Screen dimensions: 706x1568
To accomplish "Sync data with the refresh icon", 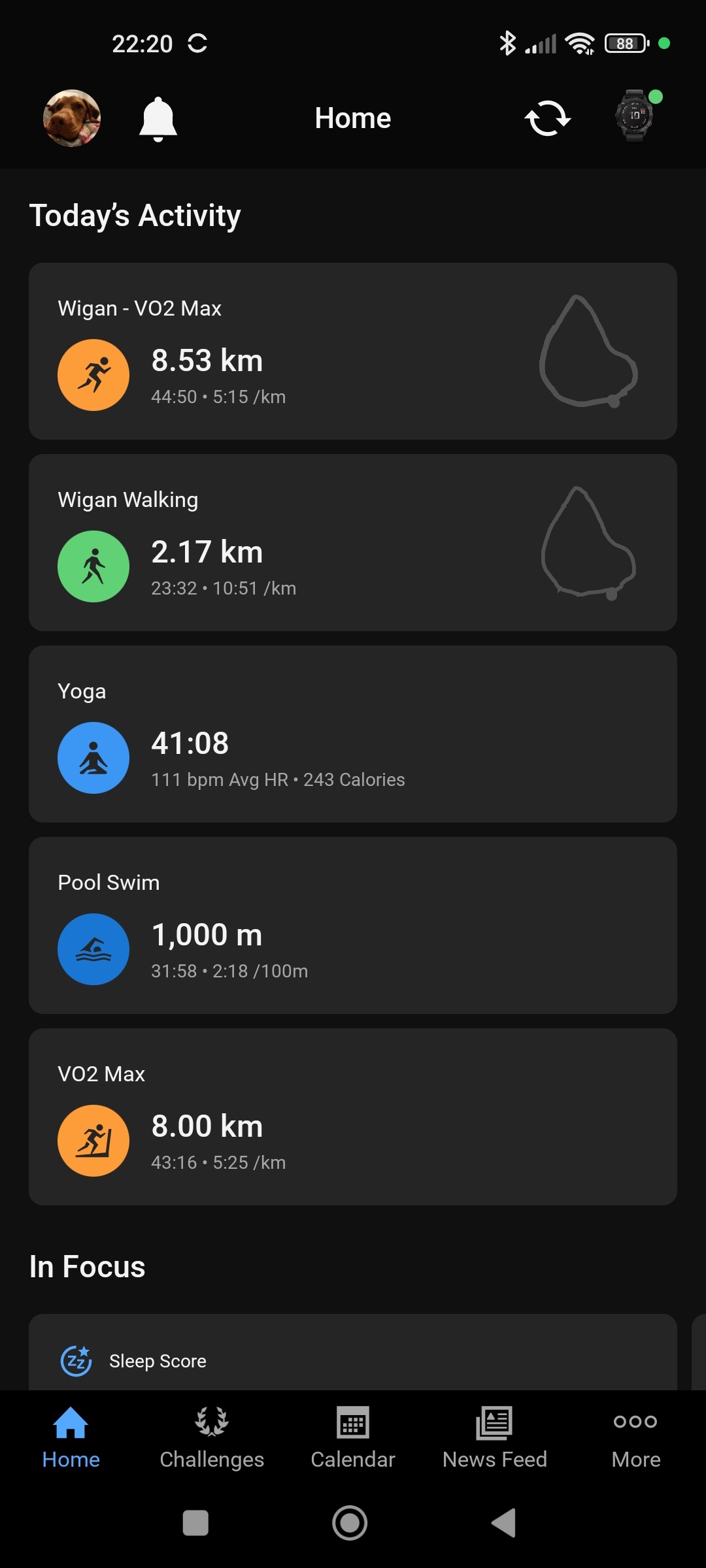I will click(x=548, y=118).
